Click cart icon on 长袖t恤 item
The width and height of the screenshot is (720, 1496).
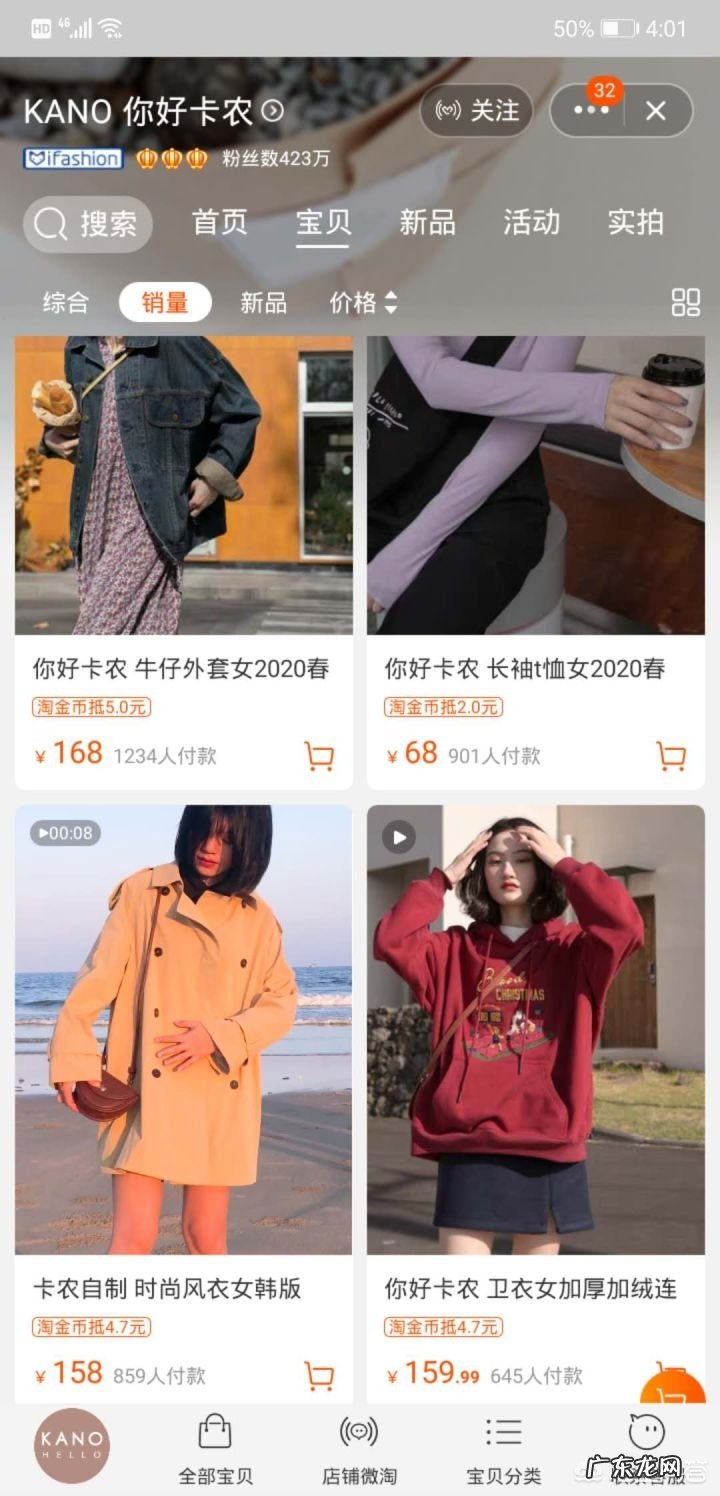coord(670,757)
